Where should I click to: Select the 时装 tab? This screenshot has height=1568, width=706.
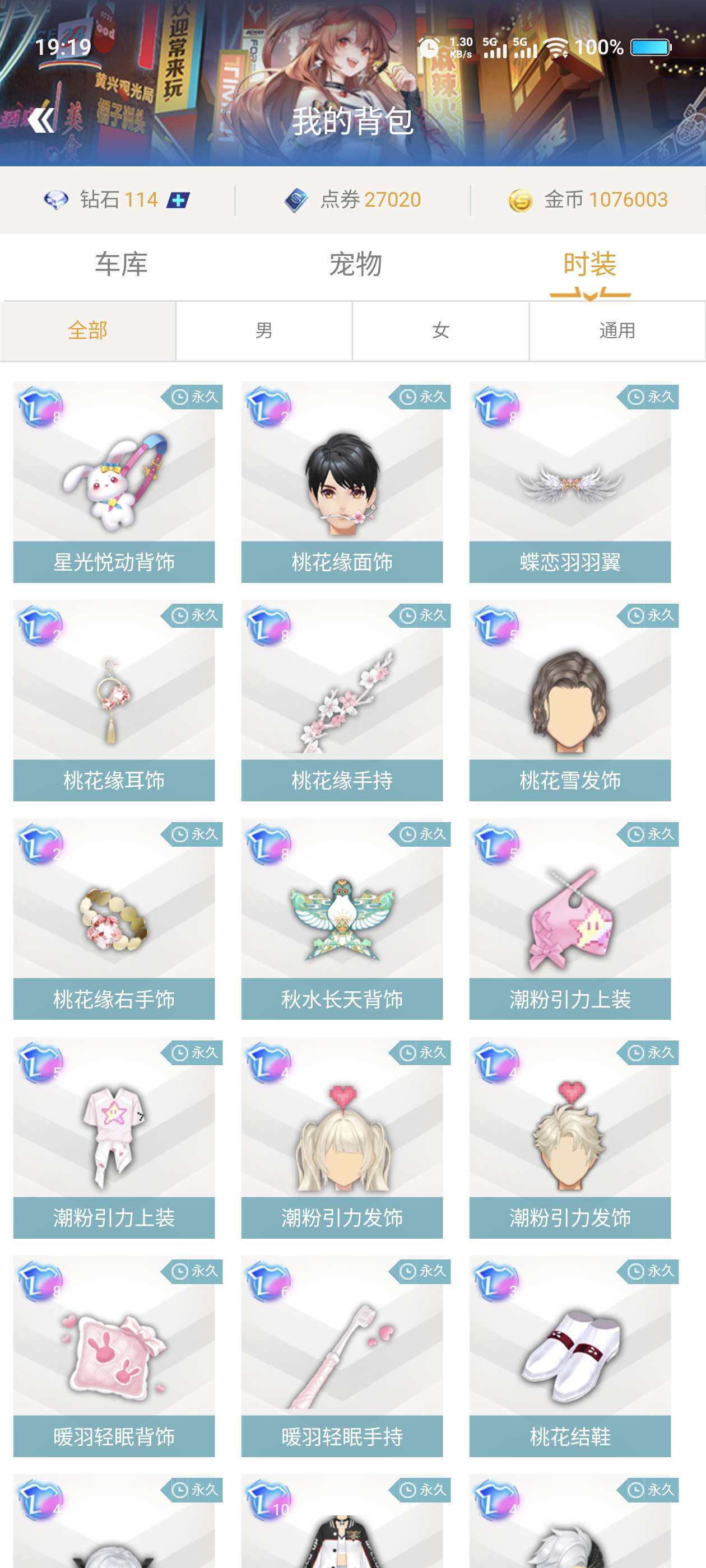pyautogui.click(x=589, y=265)
